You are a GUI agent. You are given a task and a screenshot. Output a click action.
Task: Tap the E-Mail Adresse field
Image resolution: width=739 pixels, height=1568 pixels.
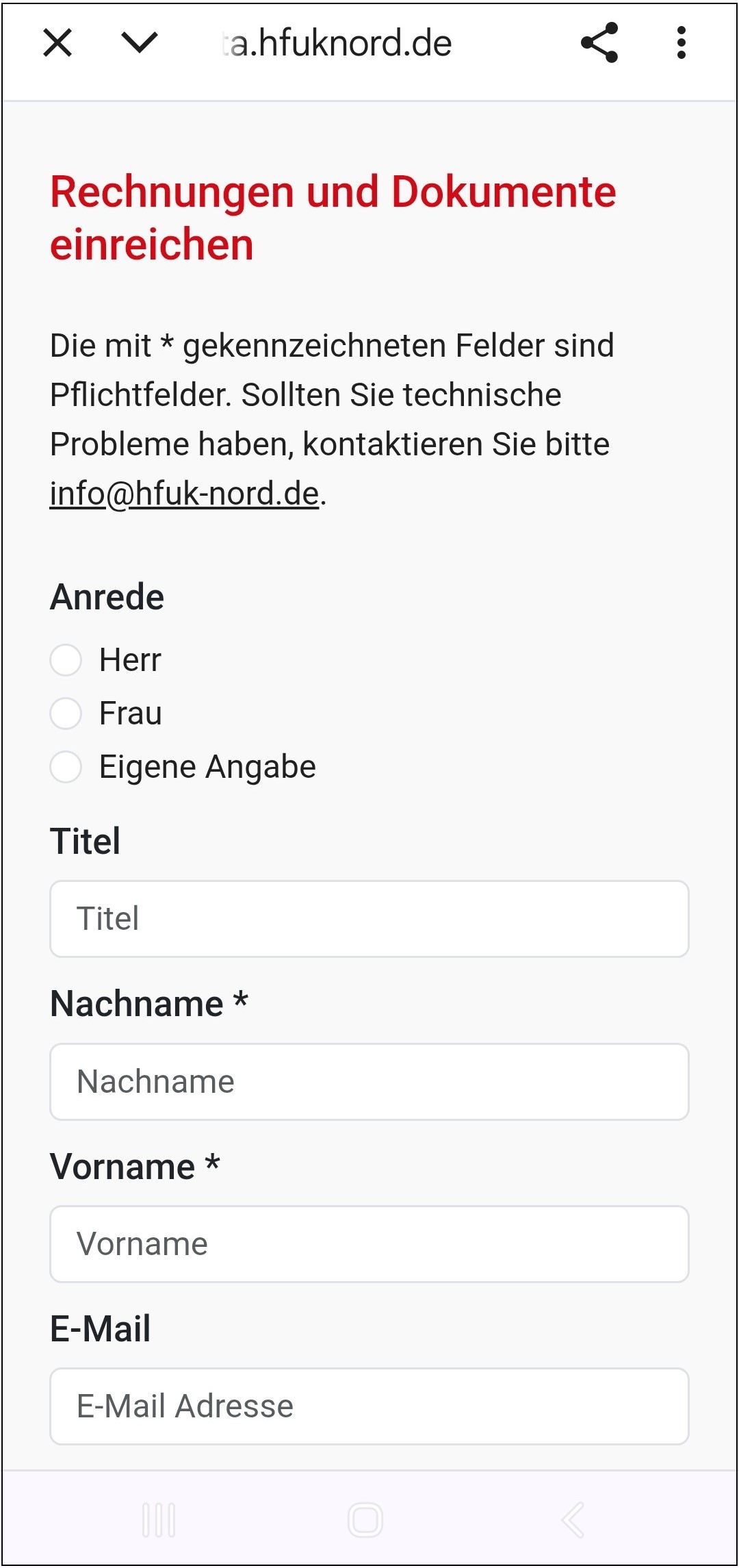click(x=369, y=1406)
